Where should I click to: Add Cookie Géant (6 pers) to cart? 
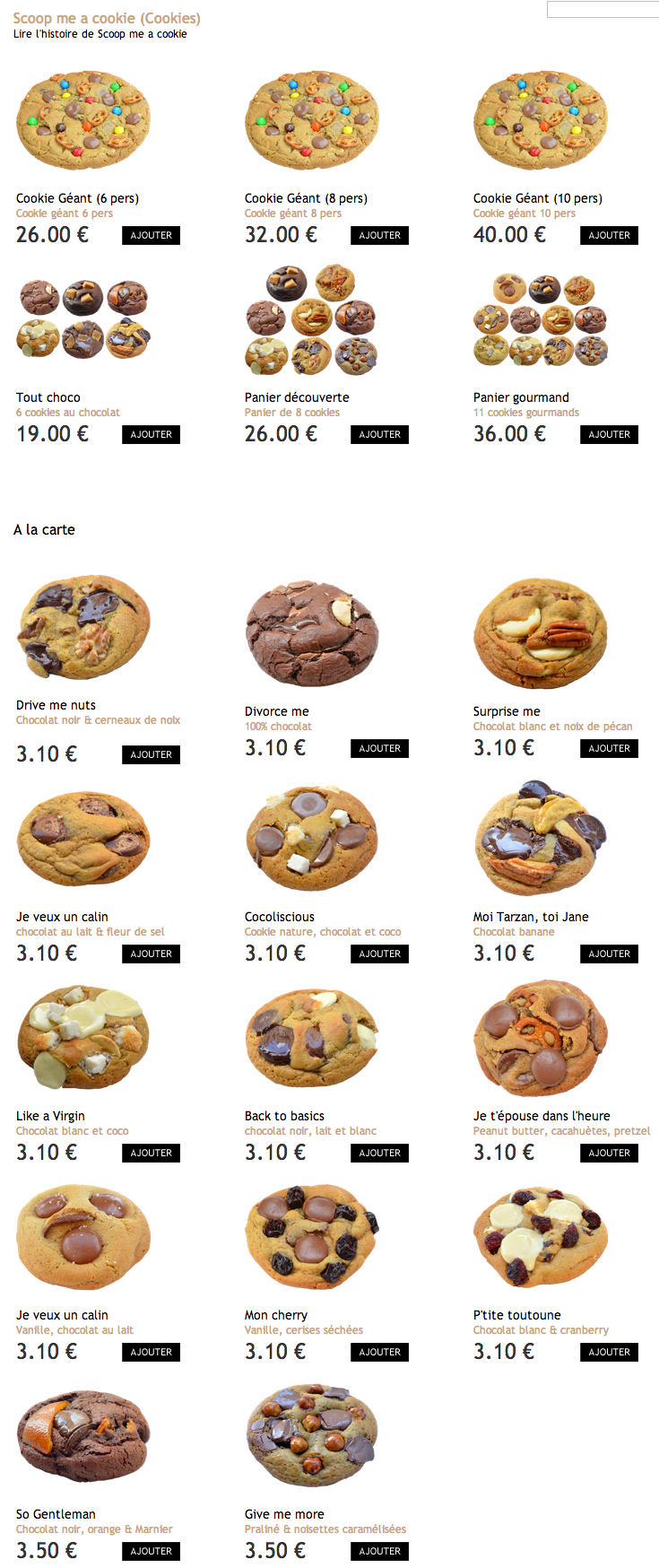pos(151,236)
